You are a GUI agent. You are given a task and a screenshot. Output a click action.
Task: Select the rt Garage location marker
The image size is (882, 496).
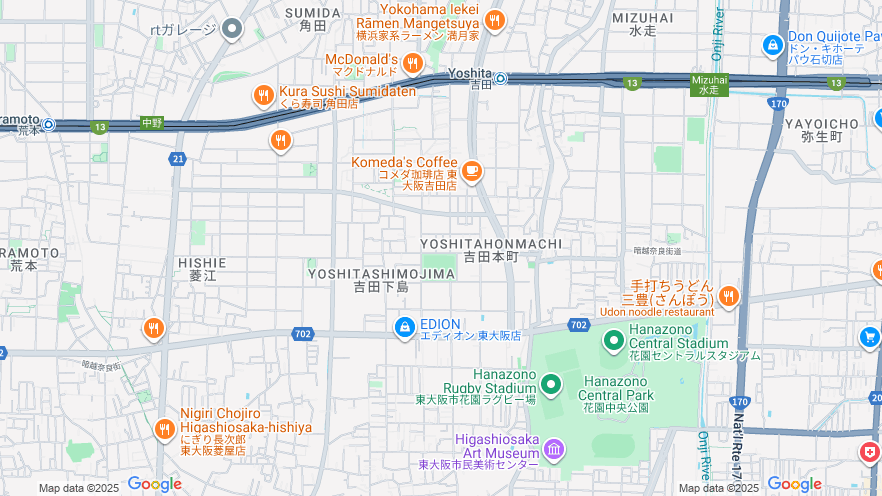pyautogui.click(x=232, y=28)
